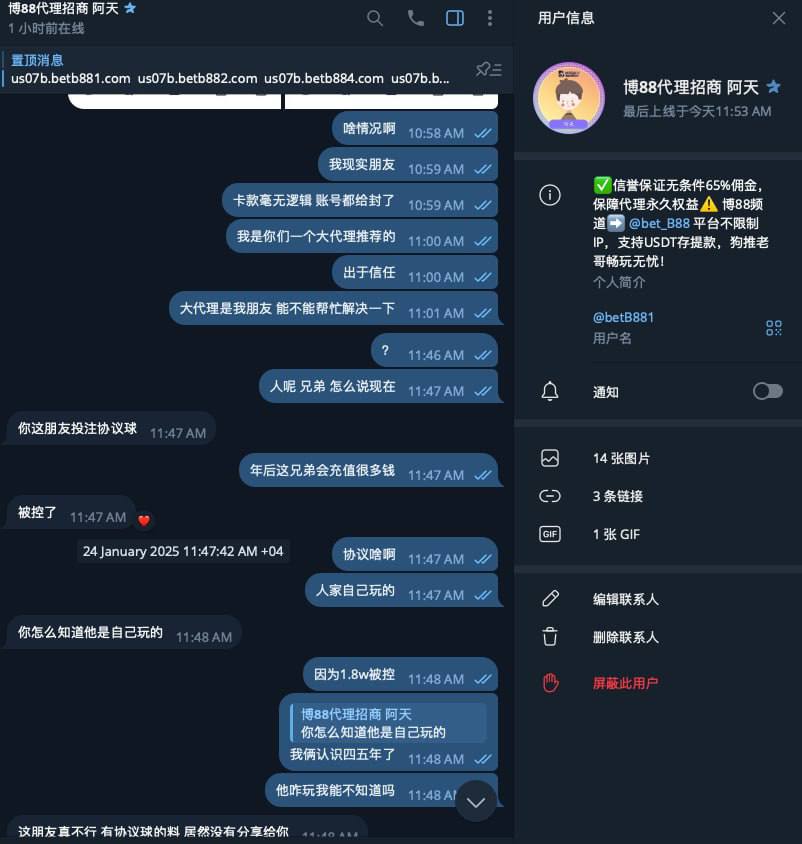
Task: Open the chat overflow menu
Action: pyautogui.click(x=489, y=18)
